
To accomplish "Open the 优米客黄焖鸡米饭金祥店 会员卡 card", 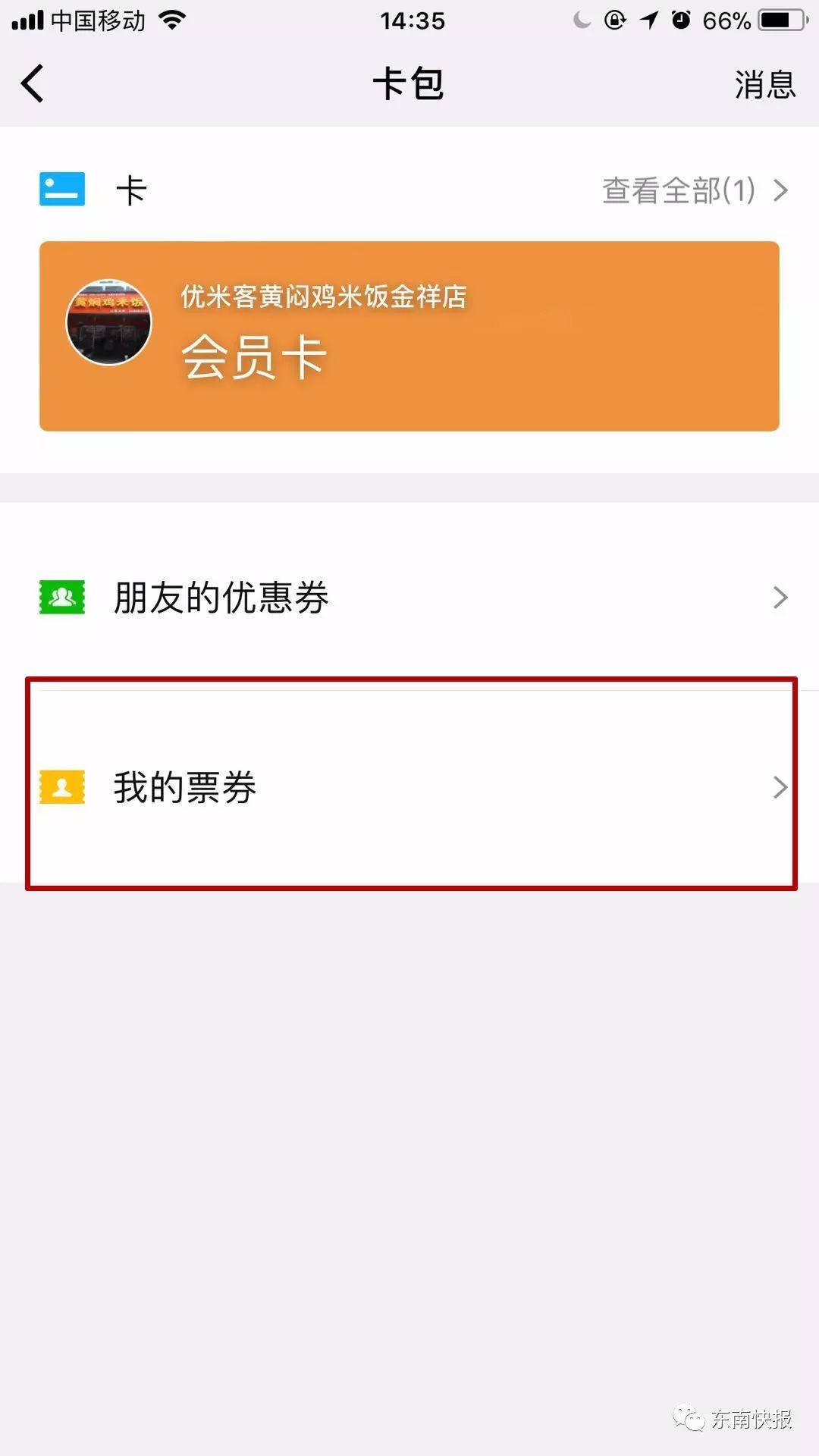I will 409,336.
